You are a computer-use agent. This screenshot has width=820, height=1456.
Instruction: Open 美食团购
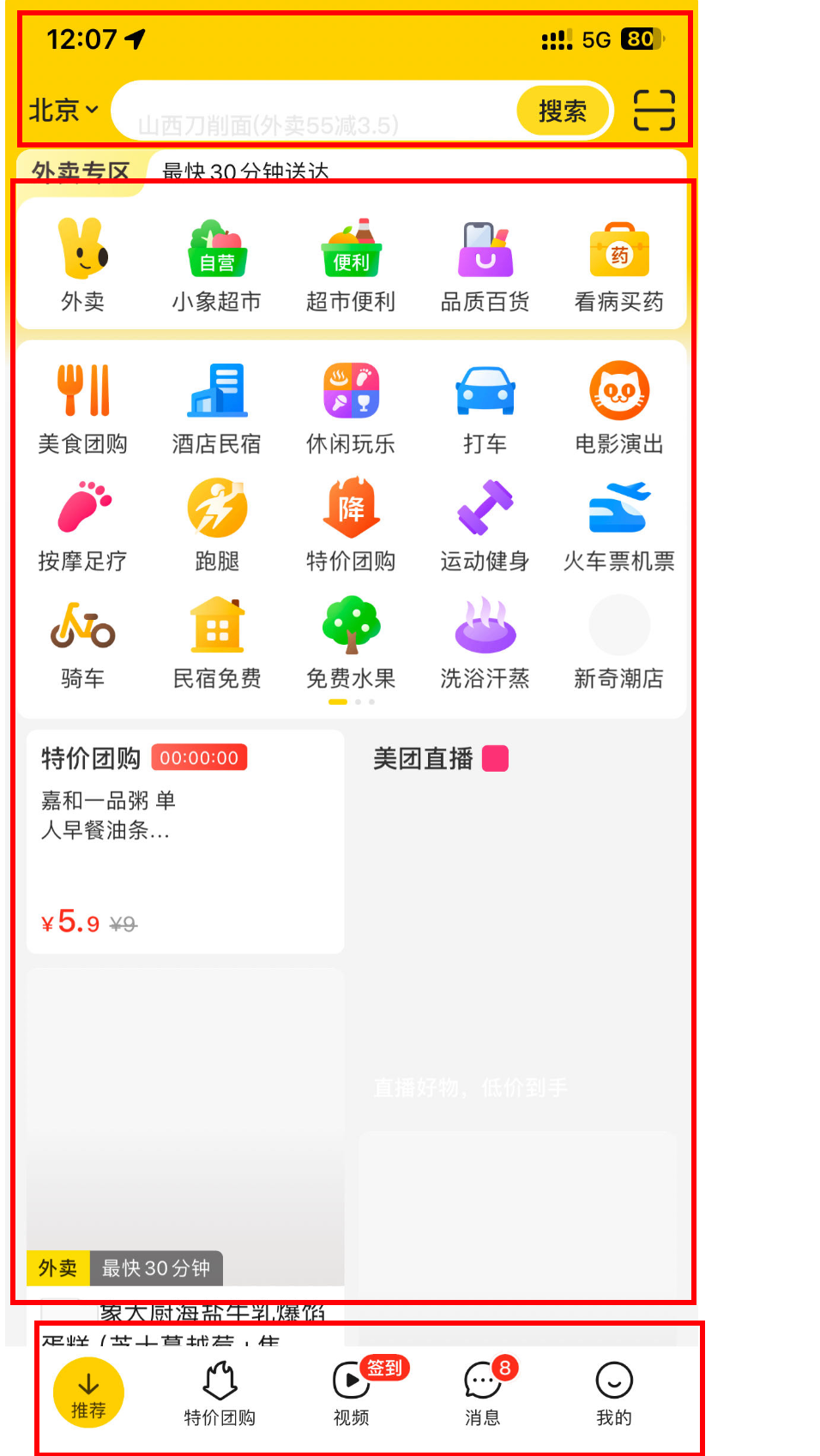[x=83, y=408]
